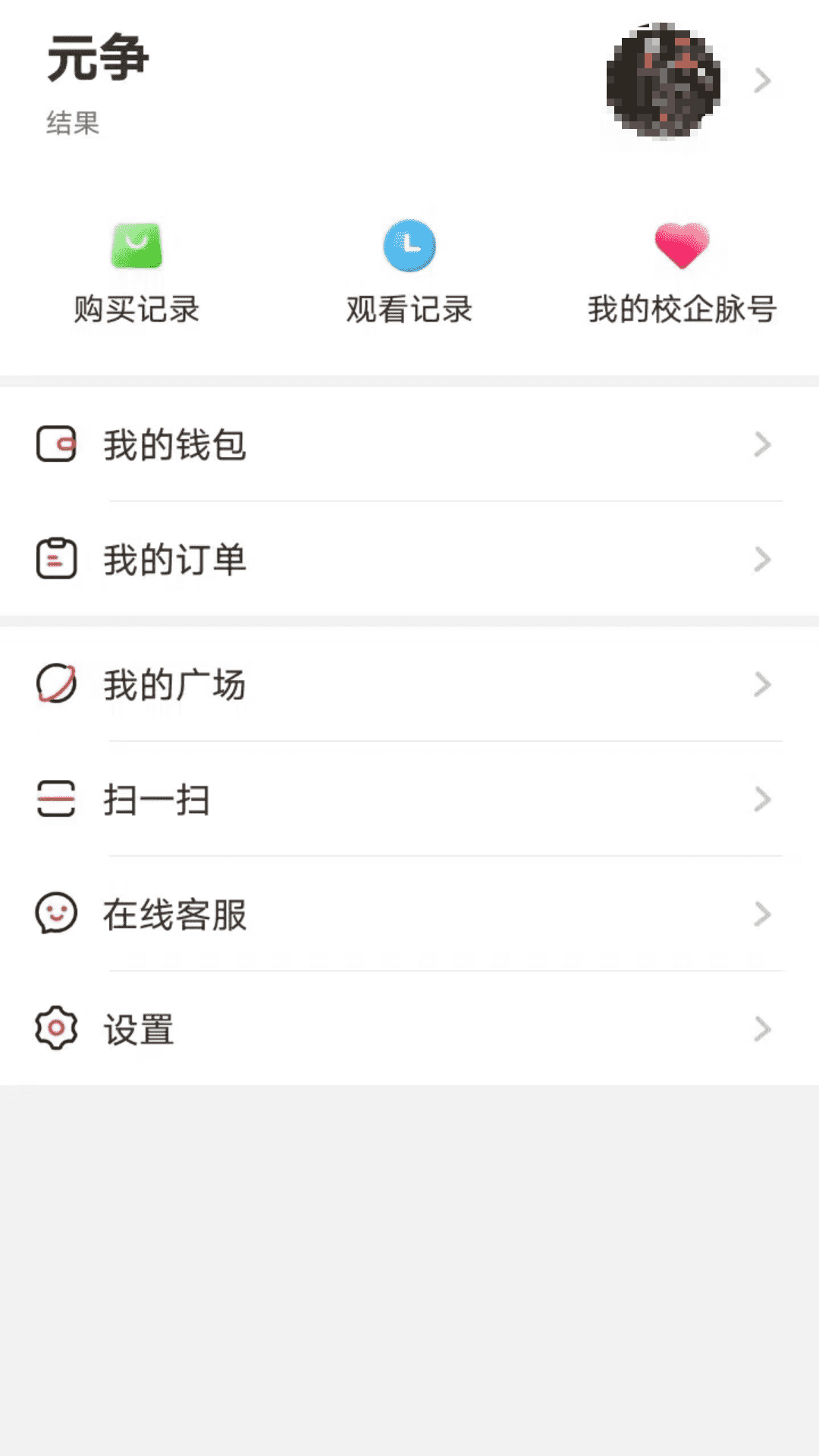Select the wallet icon beside 我的钱包
The width and height of the screenshot is (819, 1456).
click(x=57, y=446)
